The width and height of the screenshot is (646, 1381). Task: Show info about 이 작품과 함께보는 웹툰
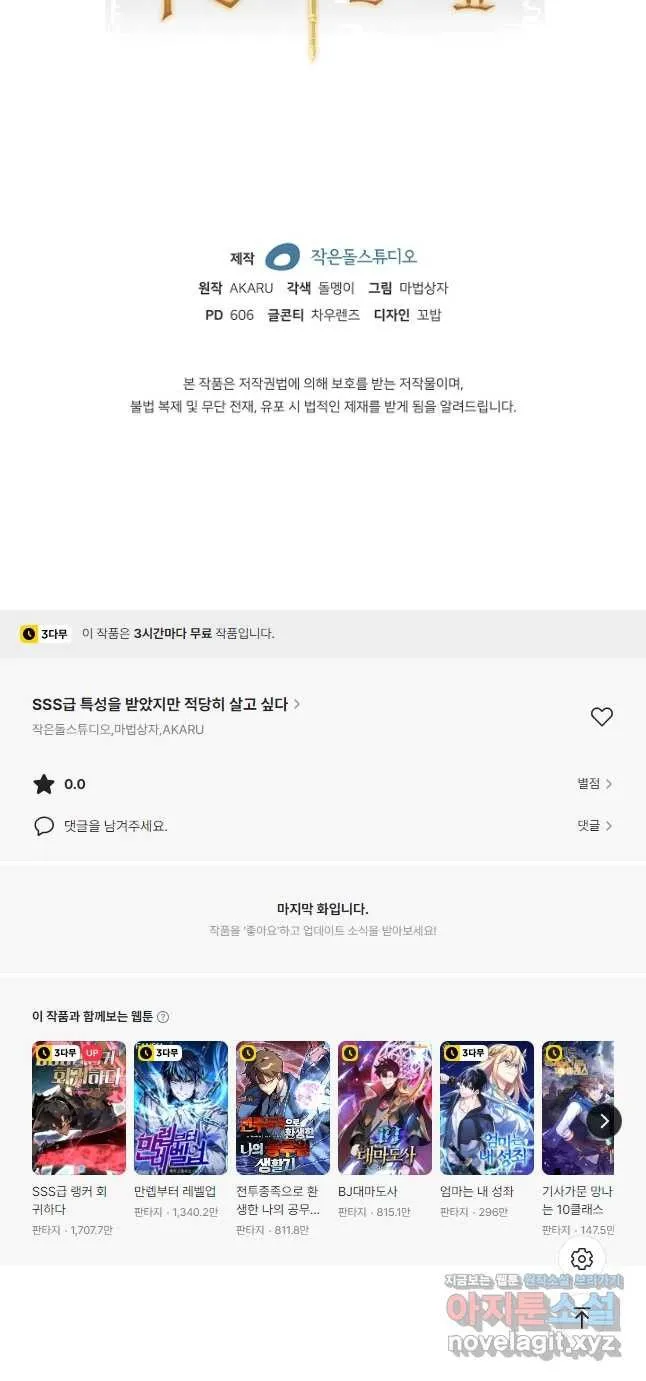(163, 1017)
